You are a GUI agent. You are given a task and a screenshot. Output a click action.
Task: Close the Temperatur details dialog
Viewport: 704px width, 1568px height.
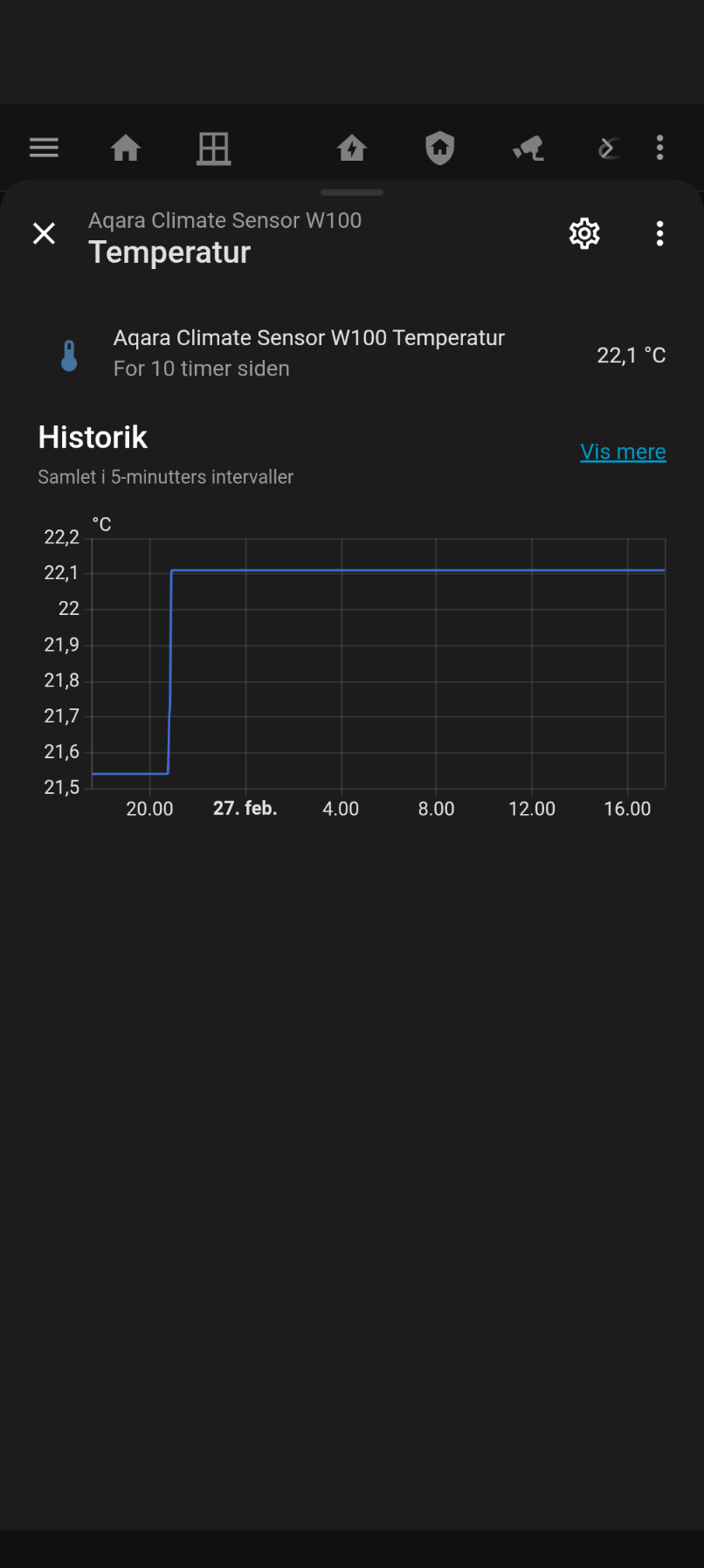coord(44,233)
